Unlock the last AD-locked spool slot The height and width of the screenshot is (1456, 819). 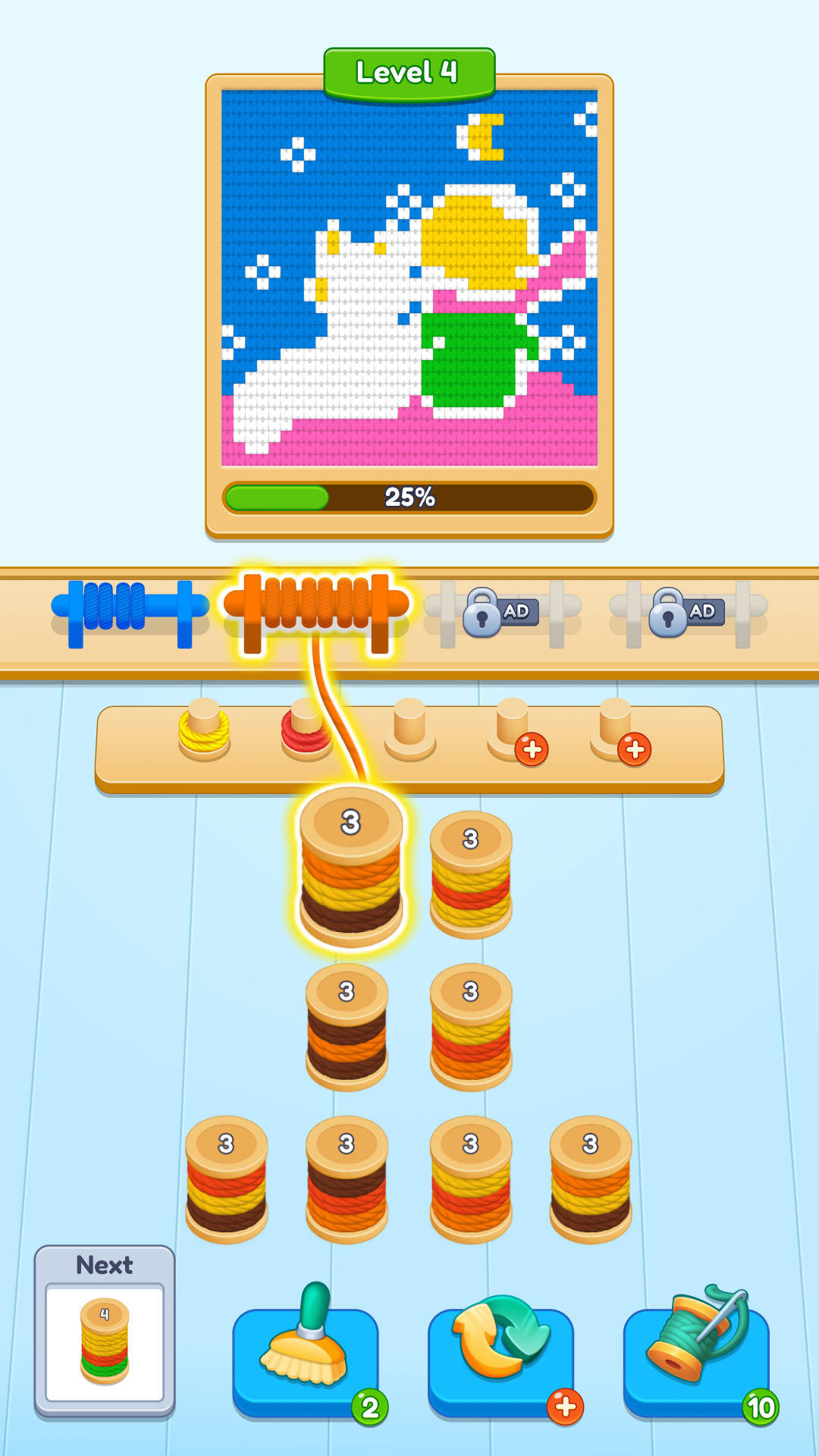coord(688,613)
